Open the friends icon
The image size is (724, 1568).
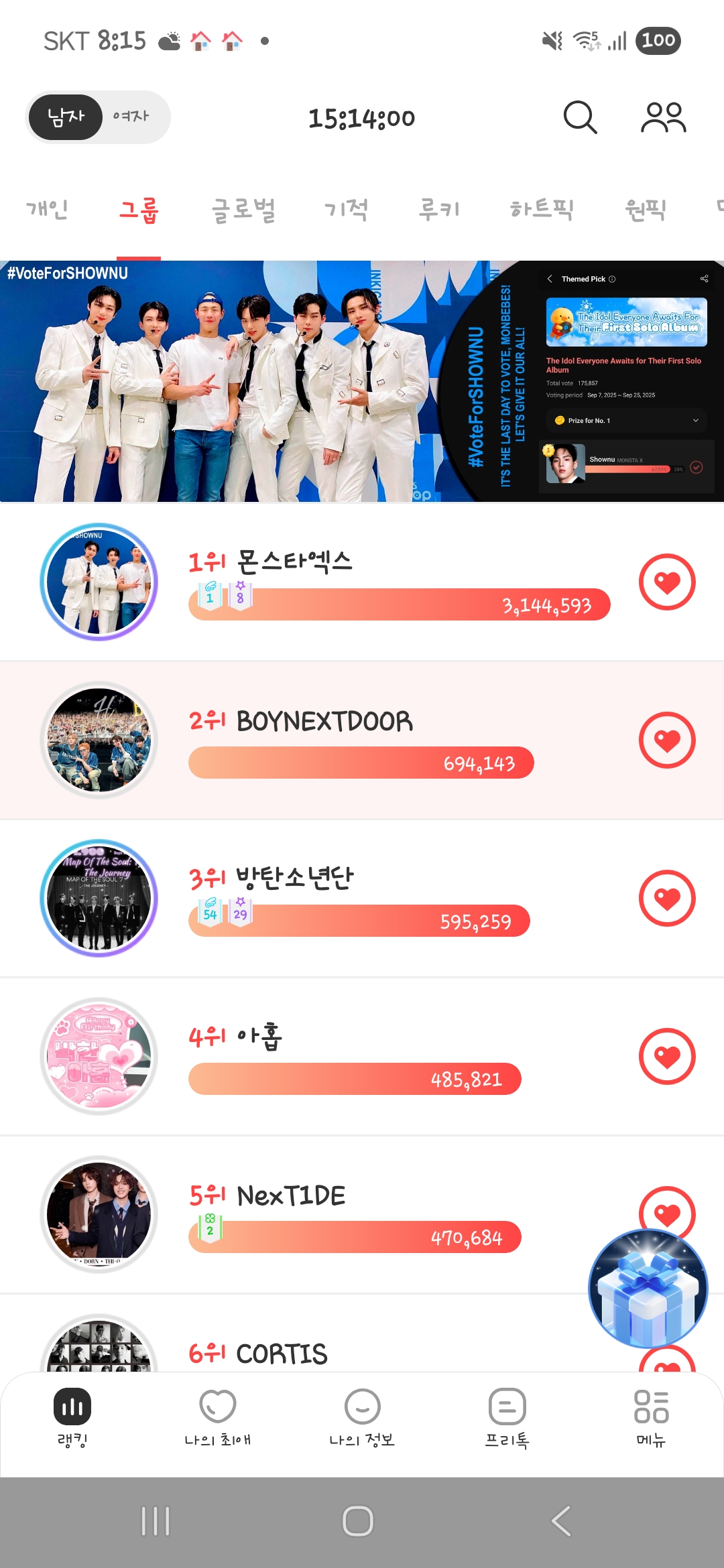point(663,118)
